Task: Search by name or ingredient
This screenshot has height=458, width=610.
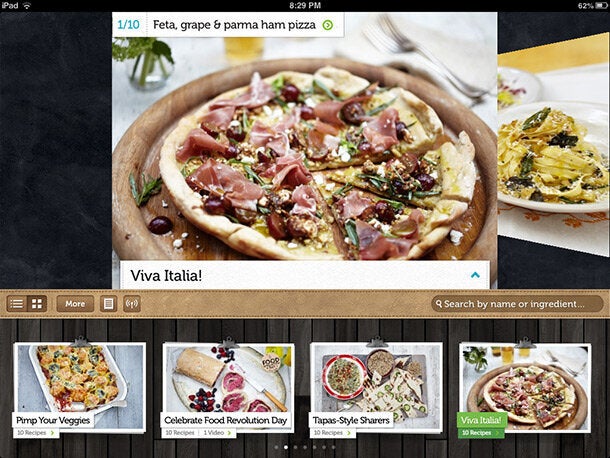Action: (x=516, y=303)
